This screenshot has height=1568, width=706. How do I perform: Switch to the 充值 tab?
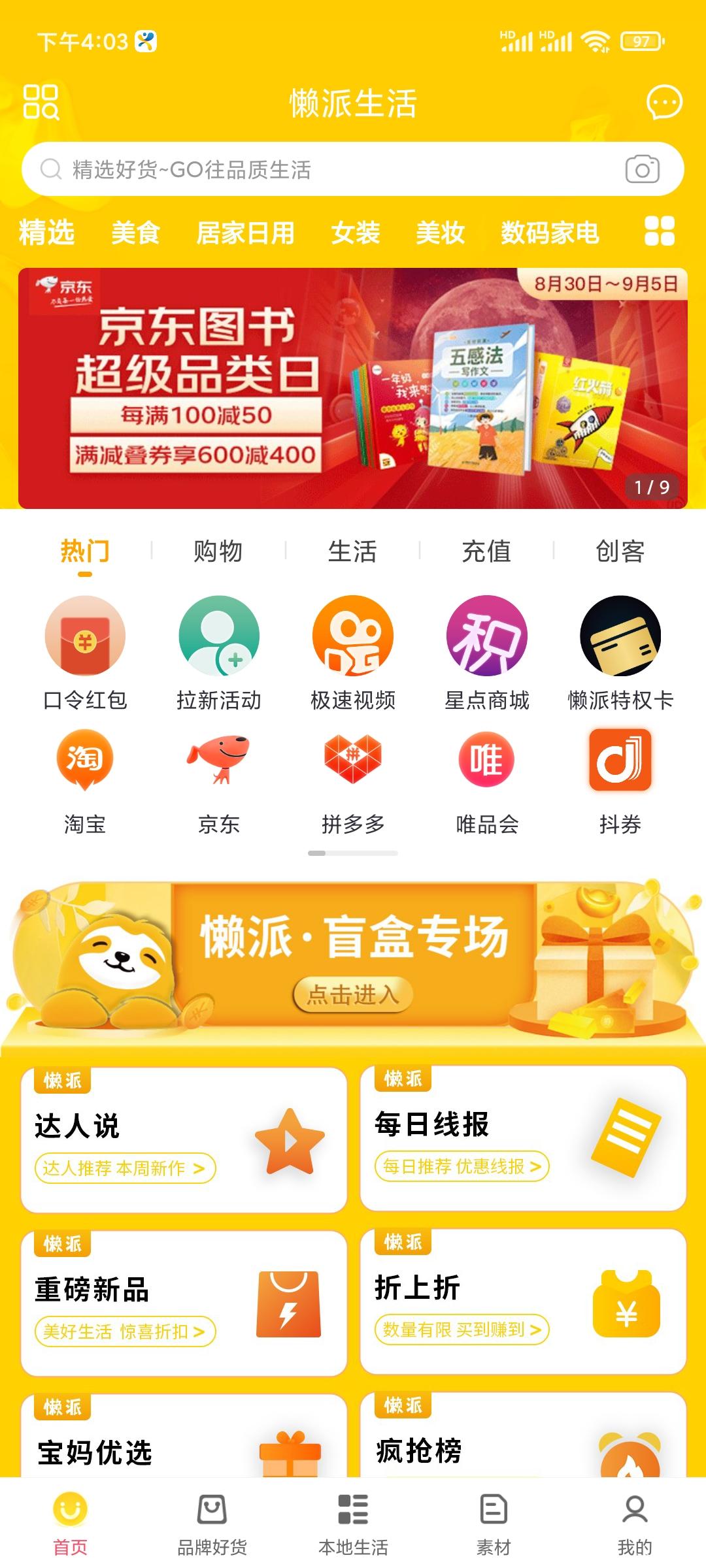tap(486, 551)
